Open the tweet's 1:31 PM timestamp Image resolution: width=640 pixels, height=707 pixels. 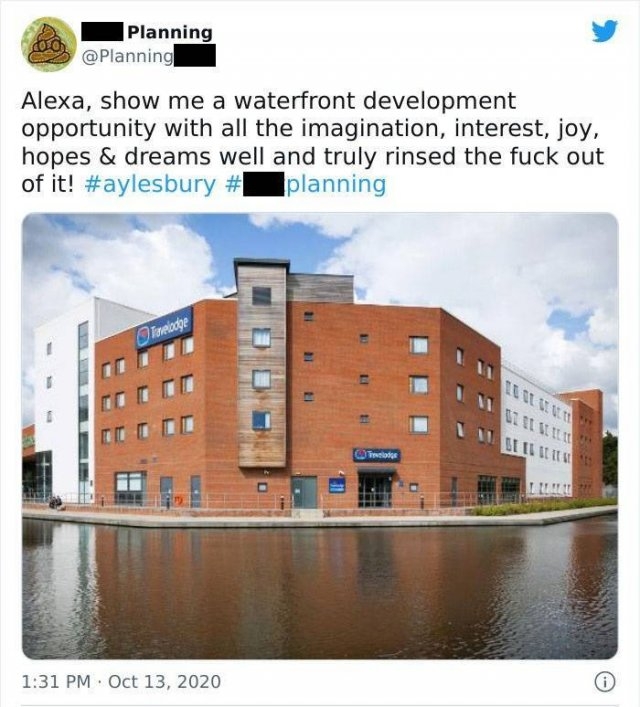pyautogui.click(x=52, y=682)
